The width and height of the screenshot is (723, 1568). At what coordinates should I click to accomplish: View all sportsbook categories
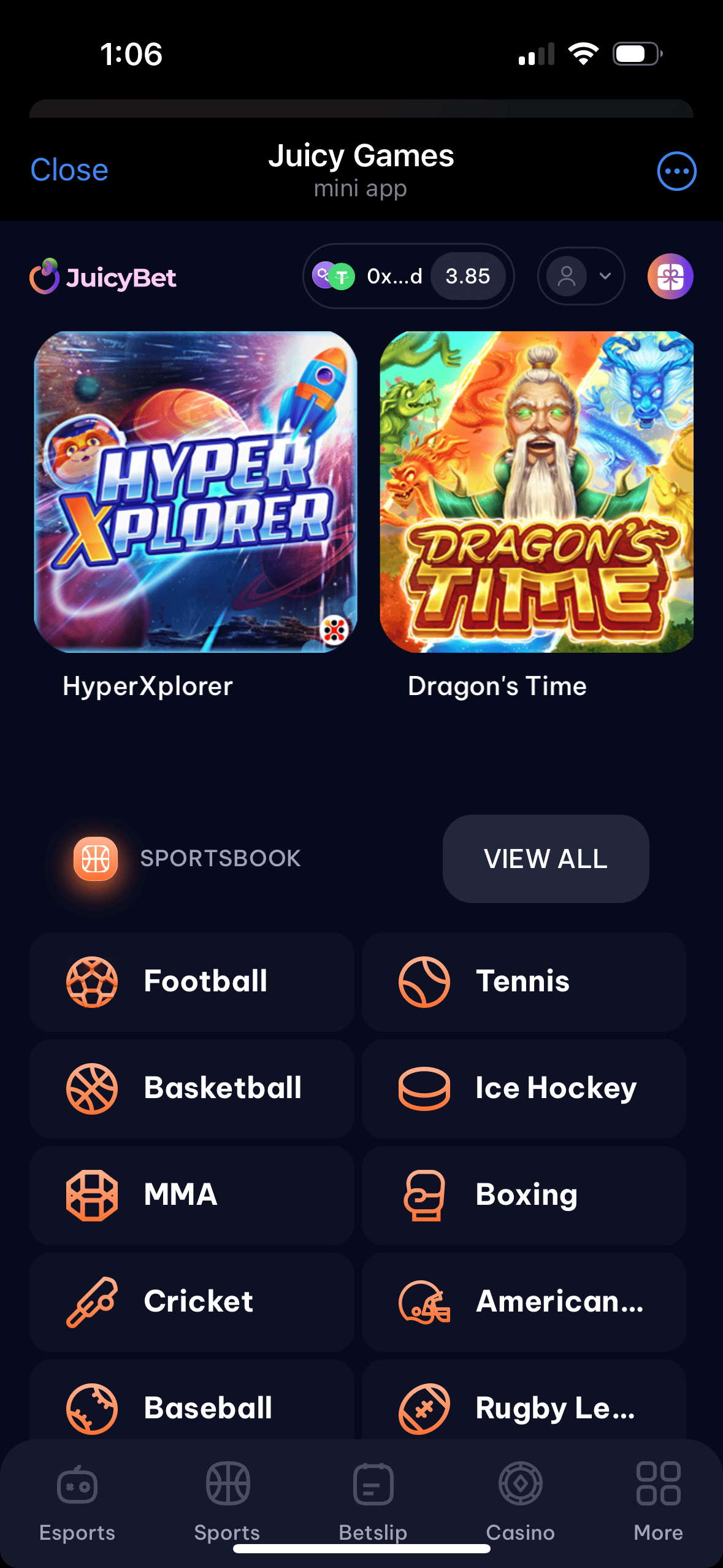tap(545, 859)
